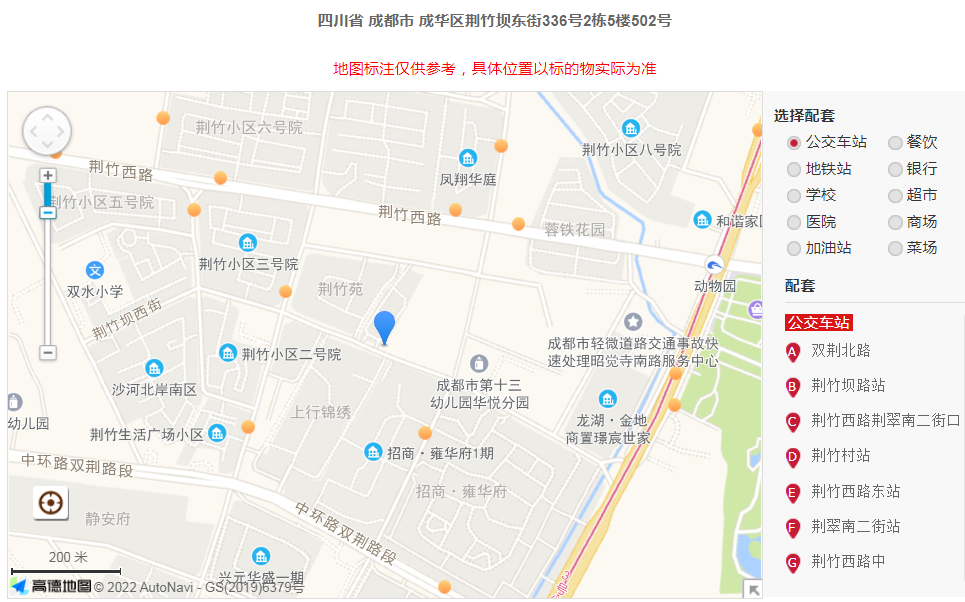Show 荆竹村站 bus stop on map

[840, 456]
